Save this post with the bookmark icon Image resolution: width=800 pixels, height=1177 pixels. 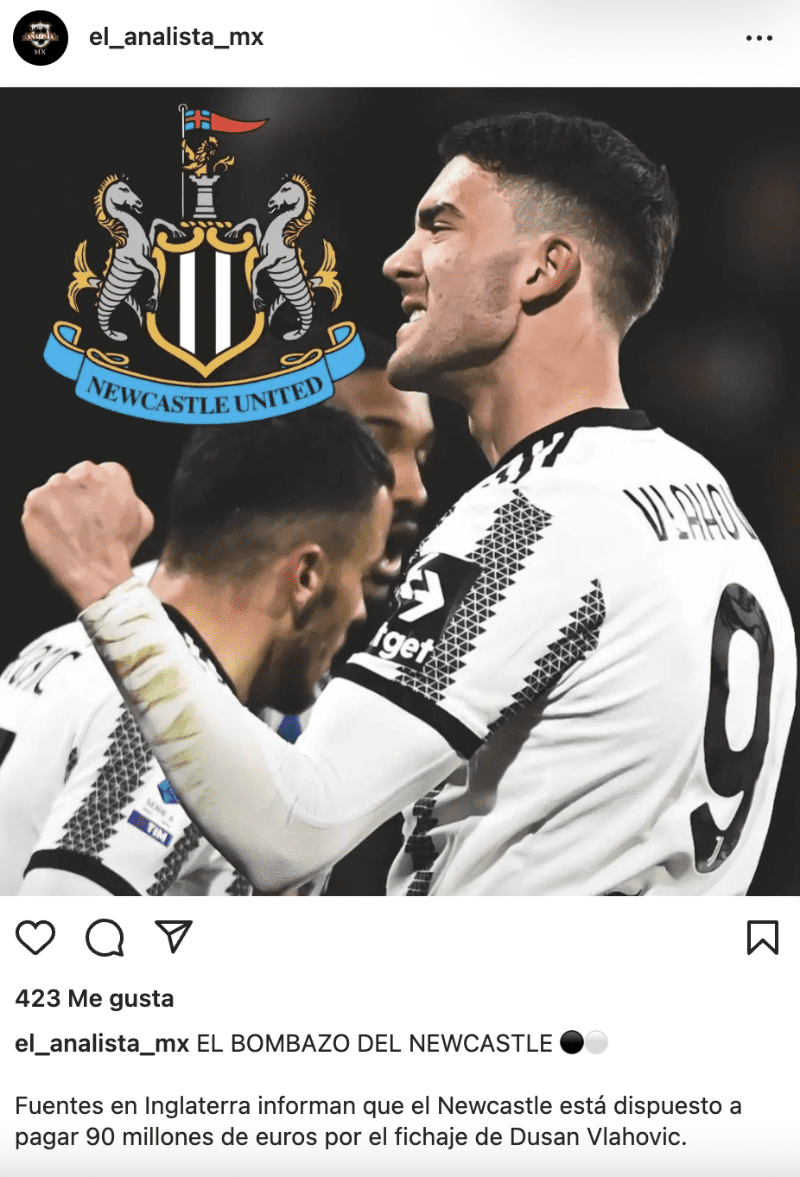pos(762,937)
